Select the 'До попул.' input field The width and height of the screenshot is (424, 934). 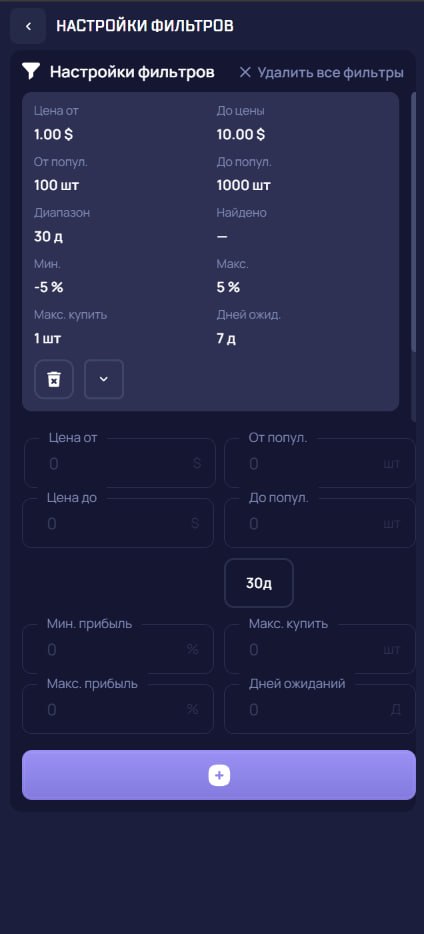tap(320, 523)
